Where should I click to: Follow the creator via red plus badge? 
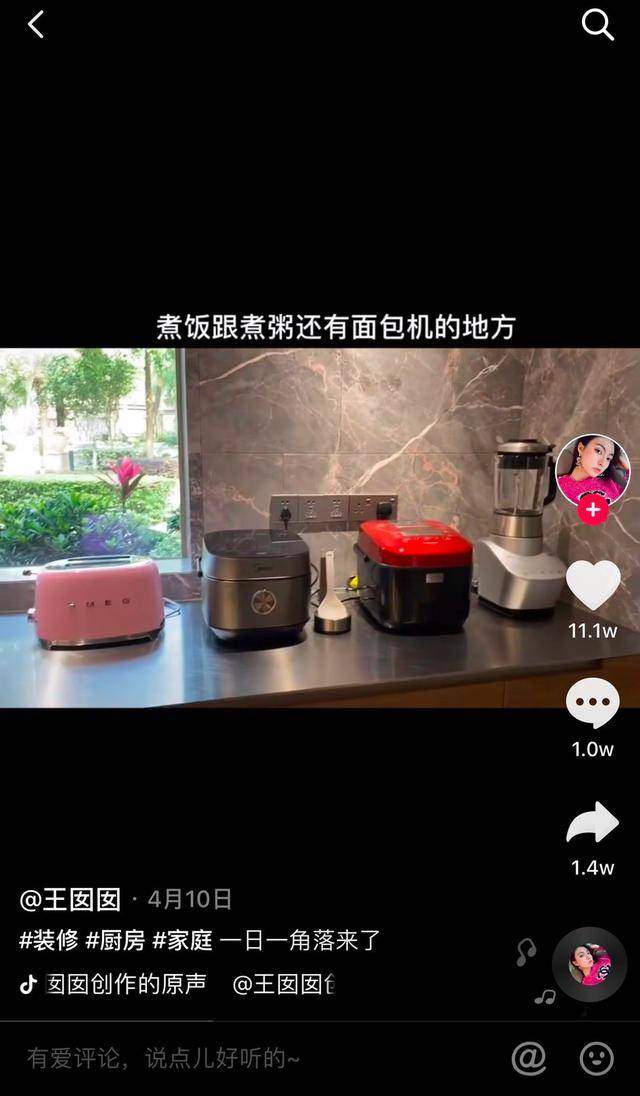pos(593,510)
